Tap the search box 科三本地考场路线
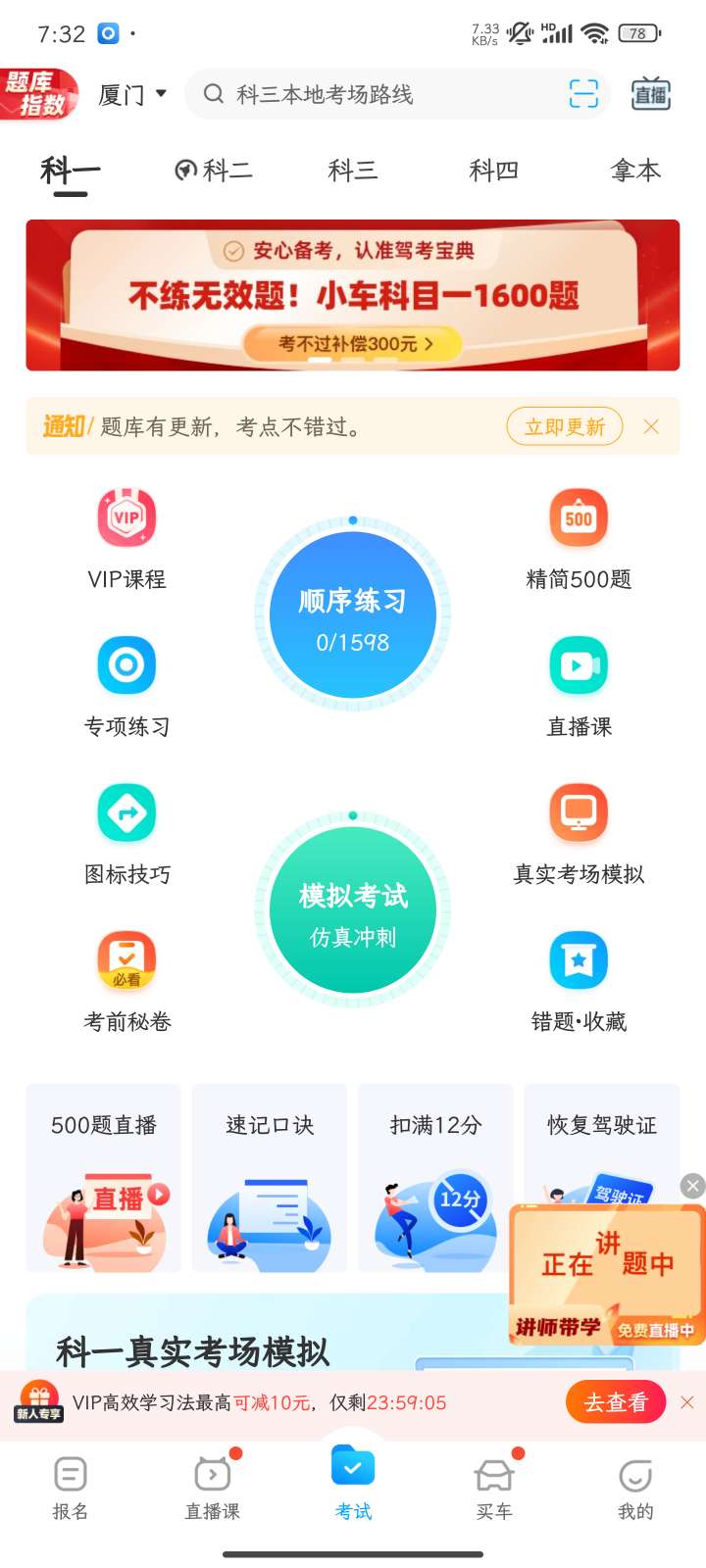Image resolution: width=706 pixels, height=1568 pixels. [378, 94]
